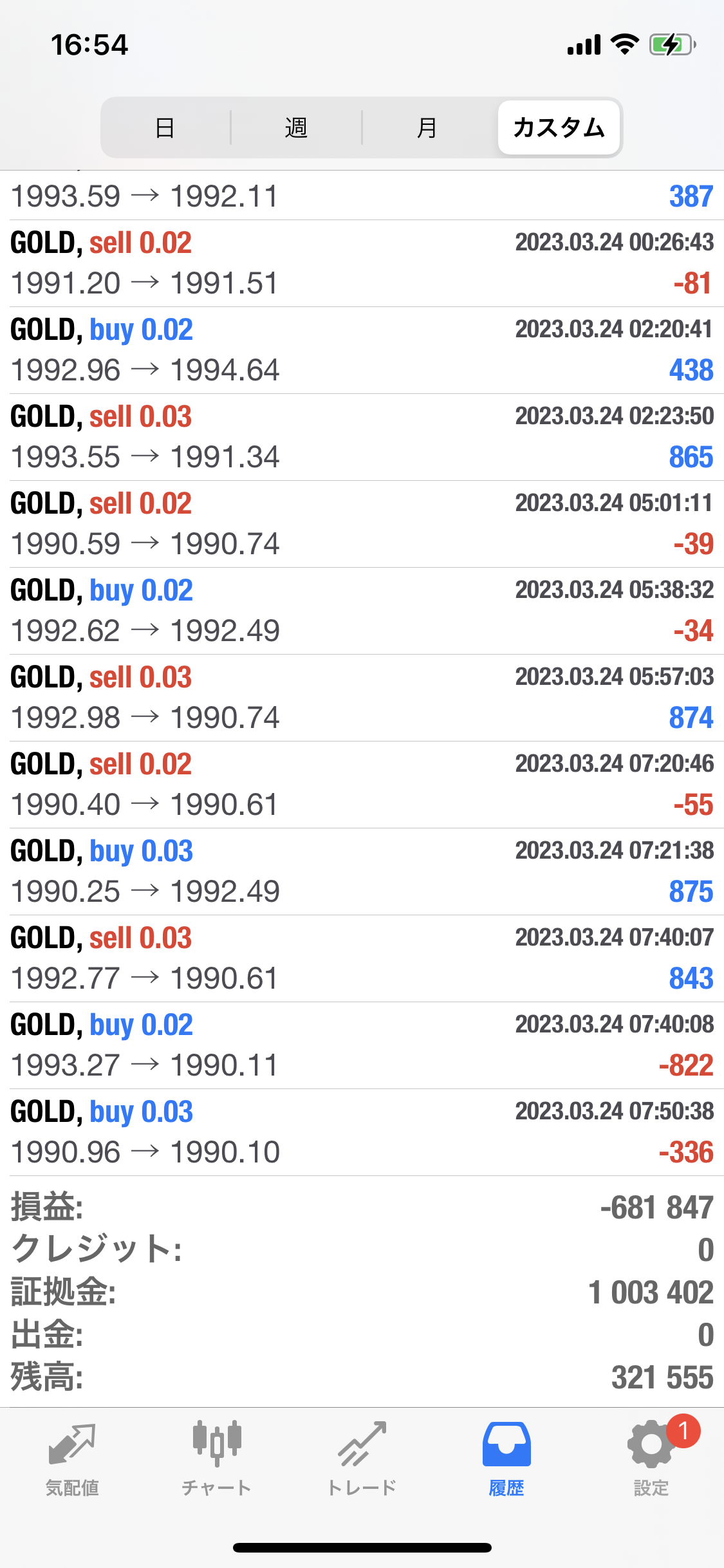This screenshot has width=724, height=1568.
Task: Expand the GOLD sell trade at 05:57:03
Action: pyautogui.click(x=362, y=698)
